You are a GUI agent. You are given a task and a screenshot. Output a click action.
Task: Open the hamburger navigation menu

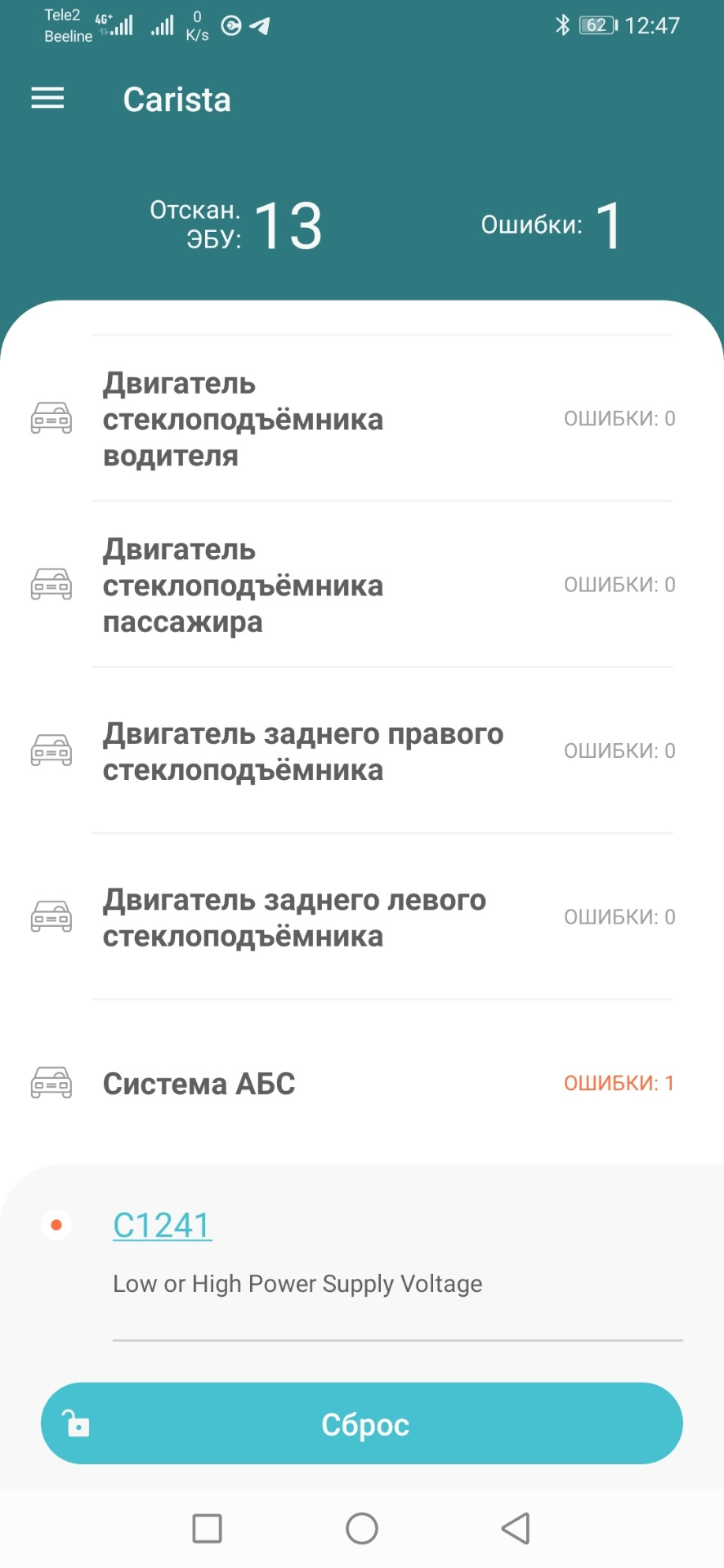tap(47, 98)
